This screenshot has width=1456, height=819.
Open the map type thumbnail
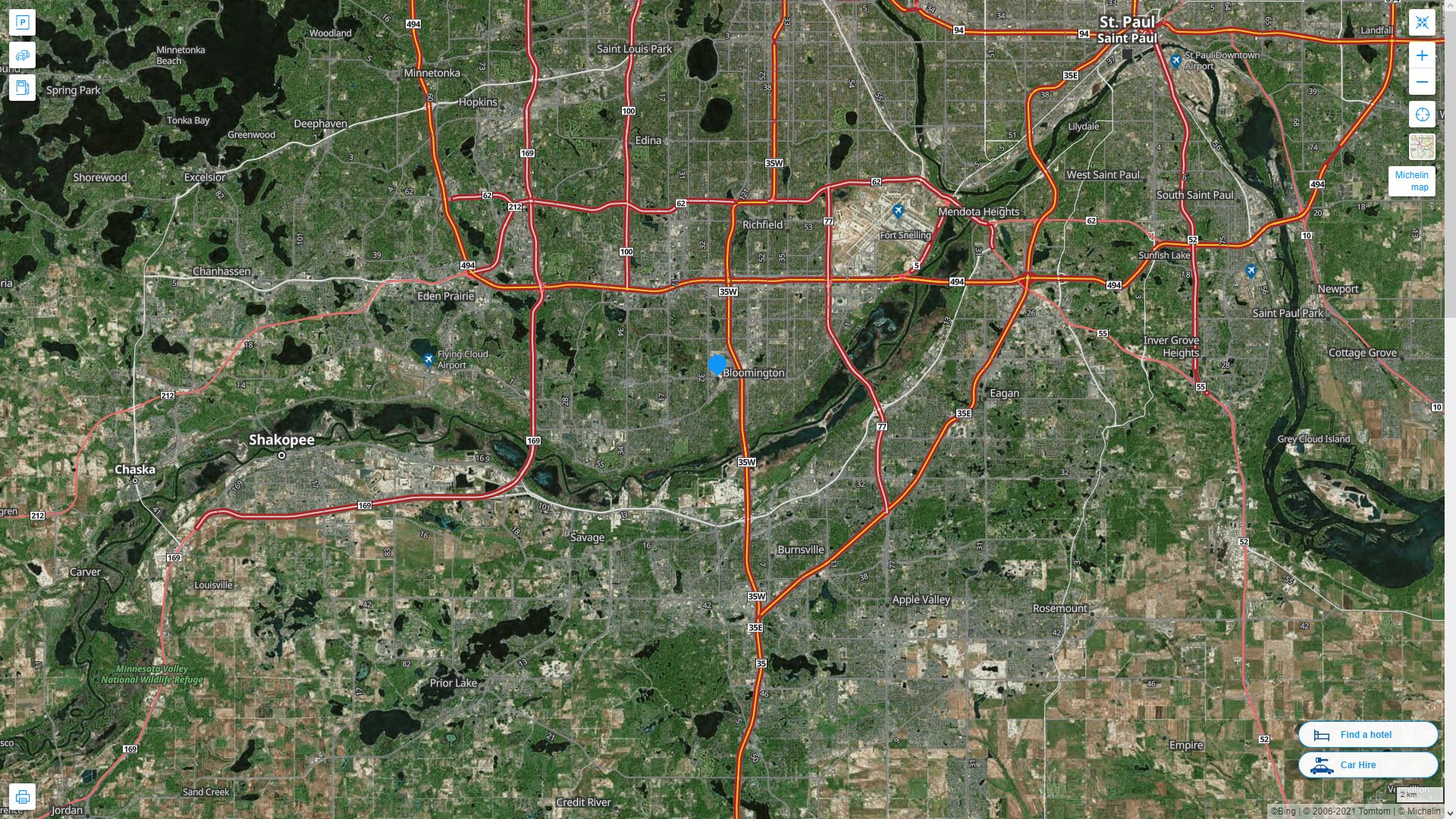[1422, 147]
